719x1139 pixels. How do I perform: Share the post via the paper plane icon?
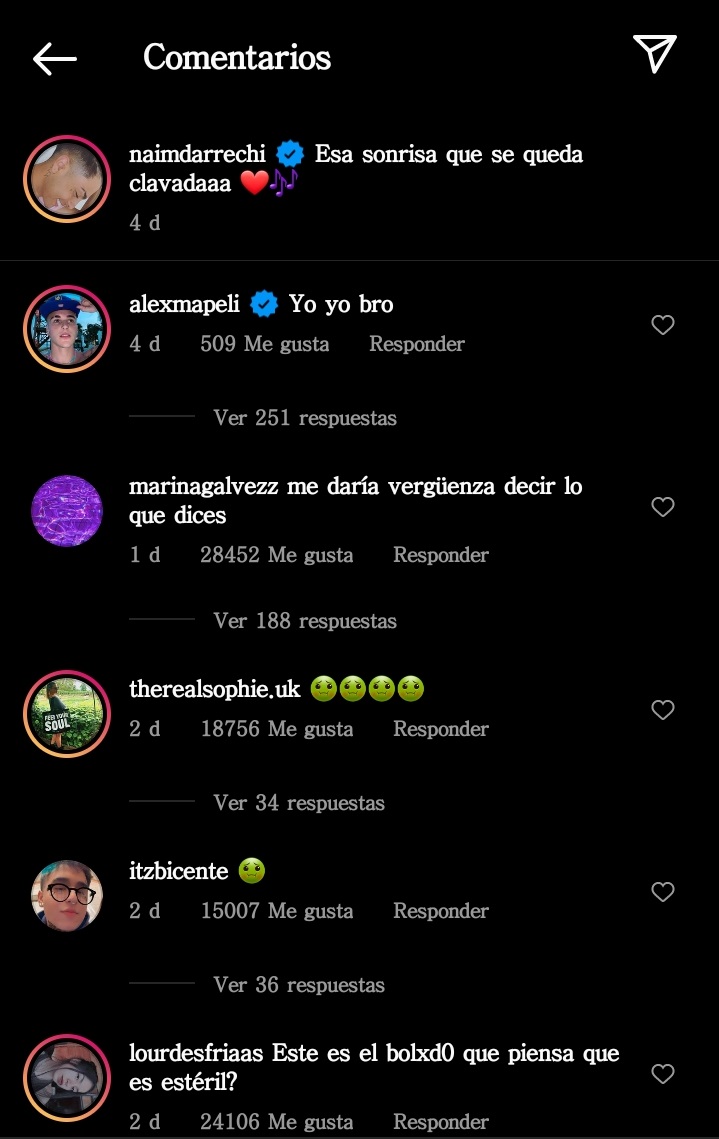point(655,54)
